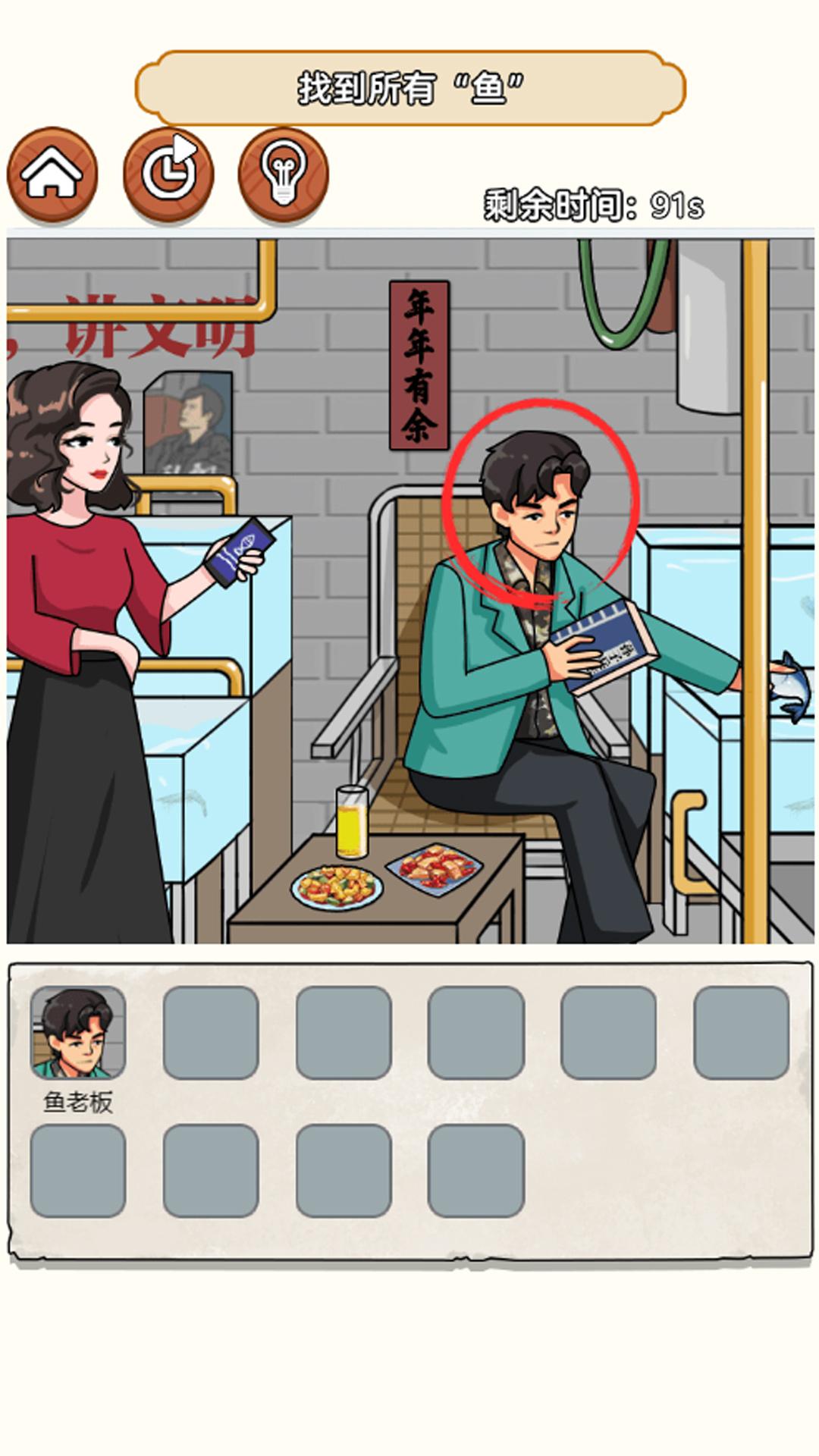This screenshot has width=819, height=1456.
Task: Tap the clock icon with play arrow
Action: coord(168,174)
